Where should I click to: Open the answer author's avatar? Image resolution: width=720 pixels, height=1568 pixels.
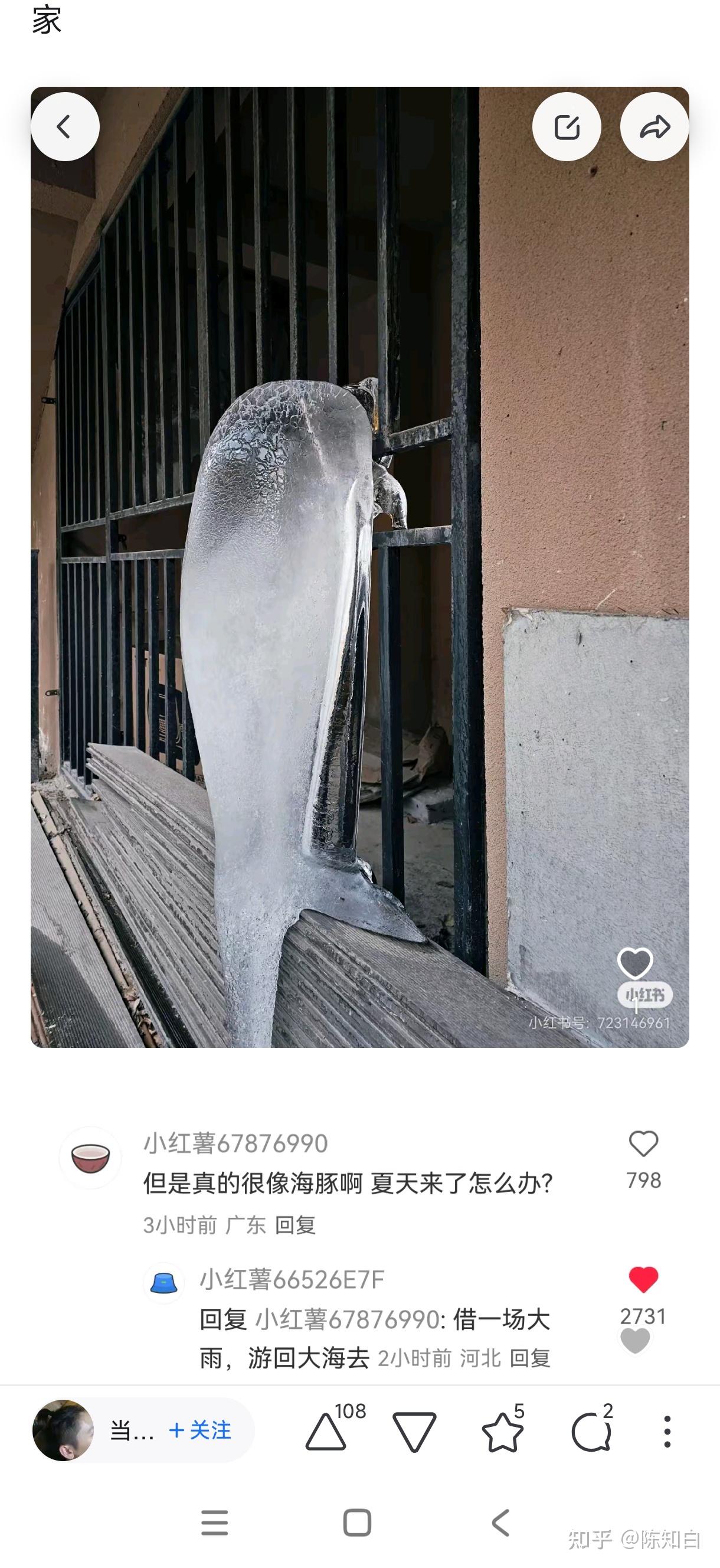coord(63,1430)
